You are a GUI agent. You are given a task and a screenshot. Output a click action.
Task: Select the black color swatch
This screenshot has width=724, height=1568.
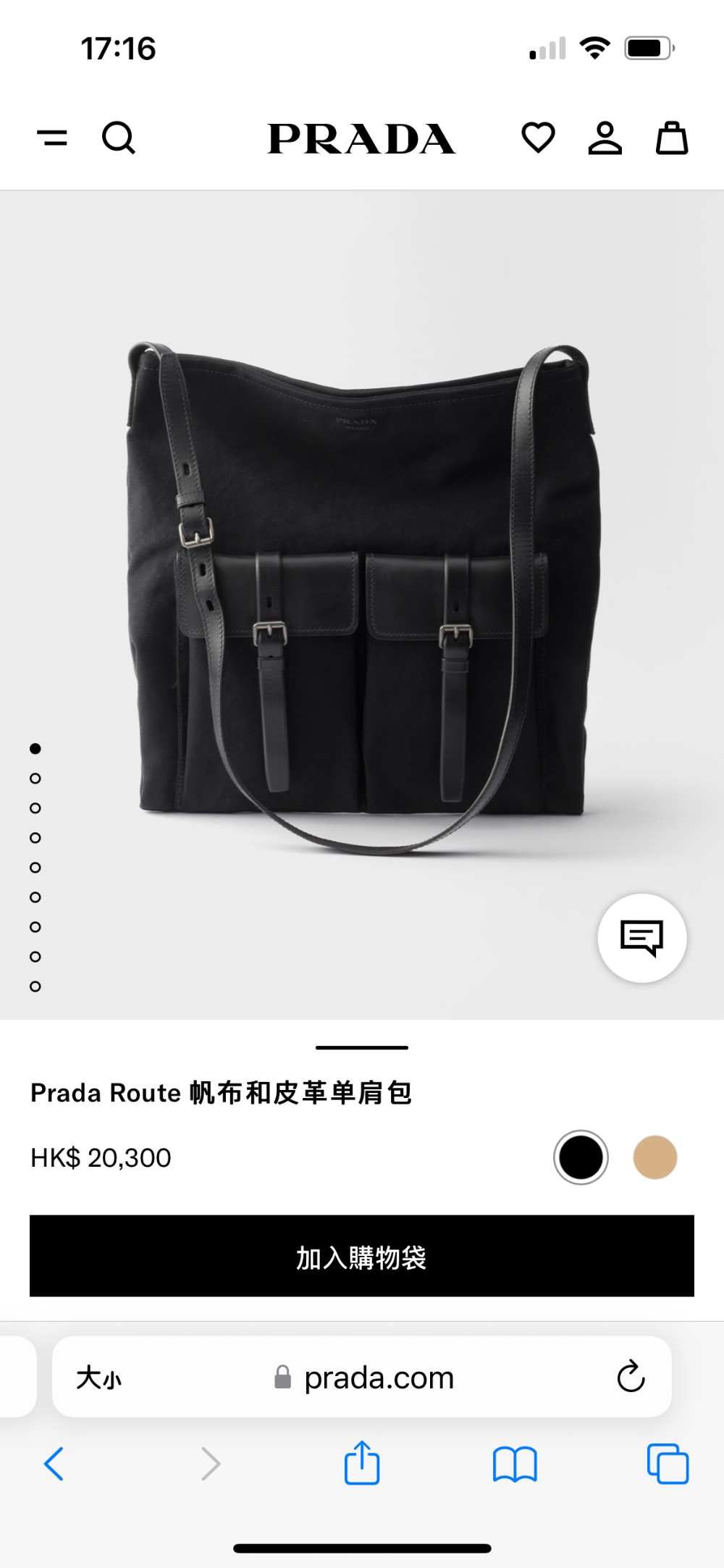coord(581,1157)
